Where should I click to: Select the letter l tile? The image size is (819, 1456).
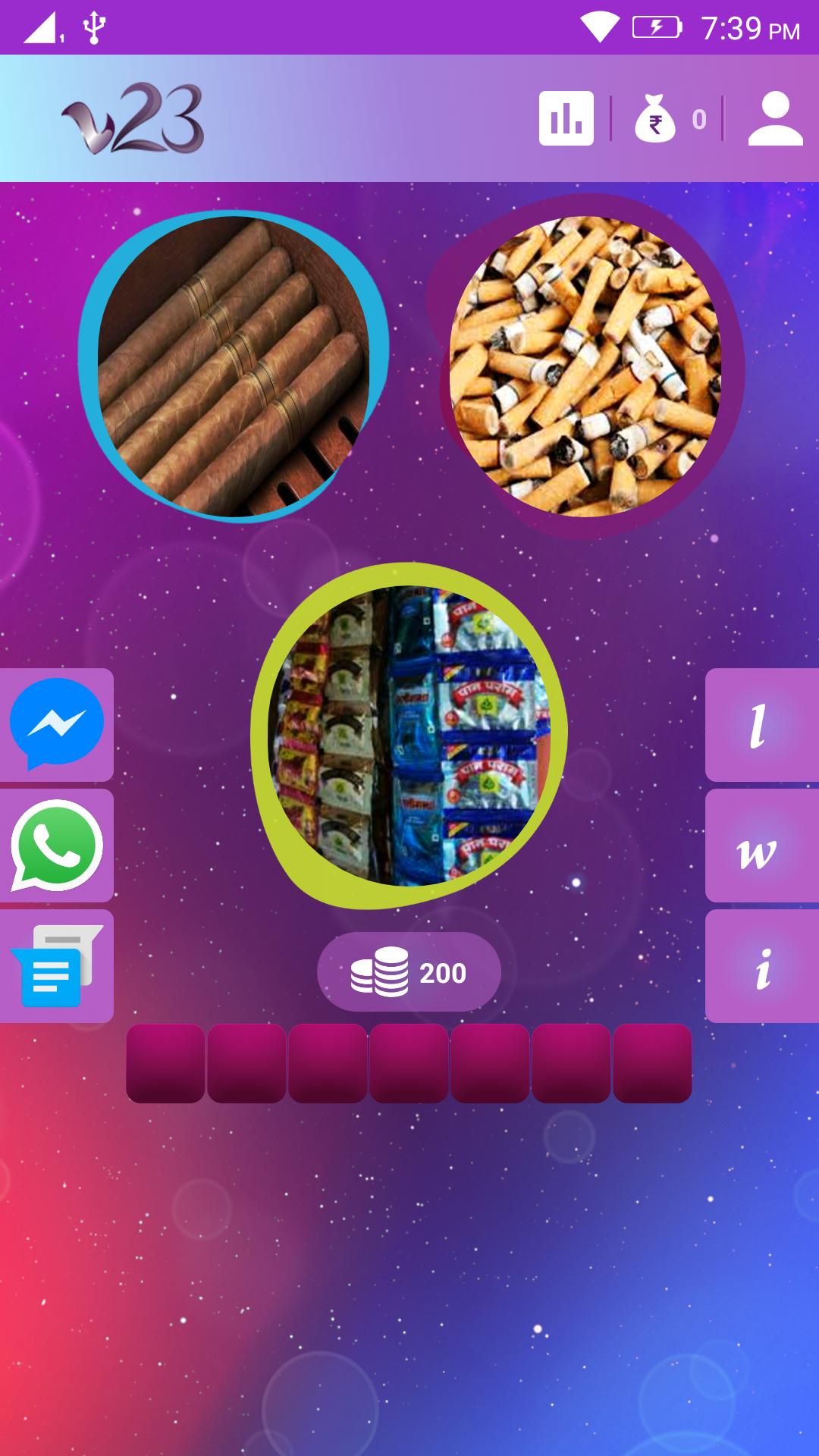click(x=761, y=725)
